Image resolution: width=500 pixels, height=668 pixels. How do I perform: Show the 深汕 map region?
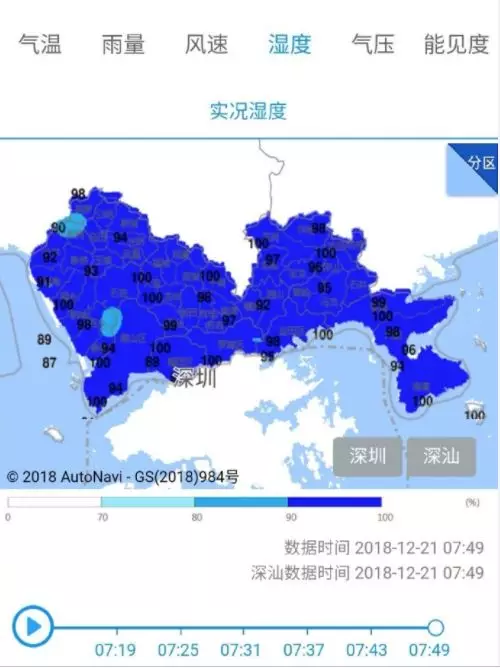click(441, 456)
